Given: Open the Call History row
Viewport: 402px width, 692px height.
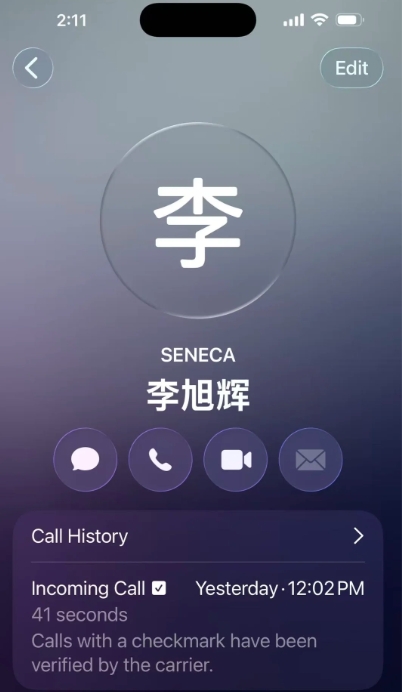Looking at the screenshot, I should 198,536.
